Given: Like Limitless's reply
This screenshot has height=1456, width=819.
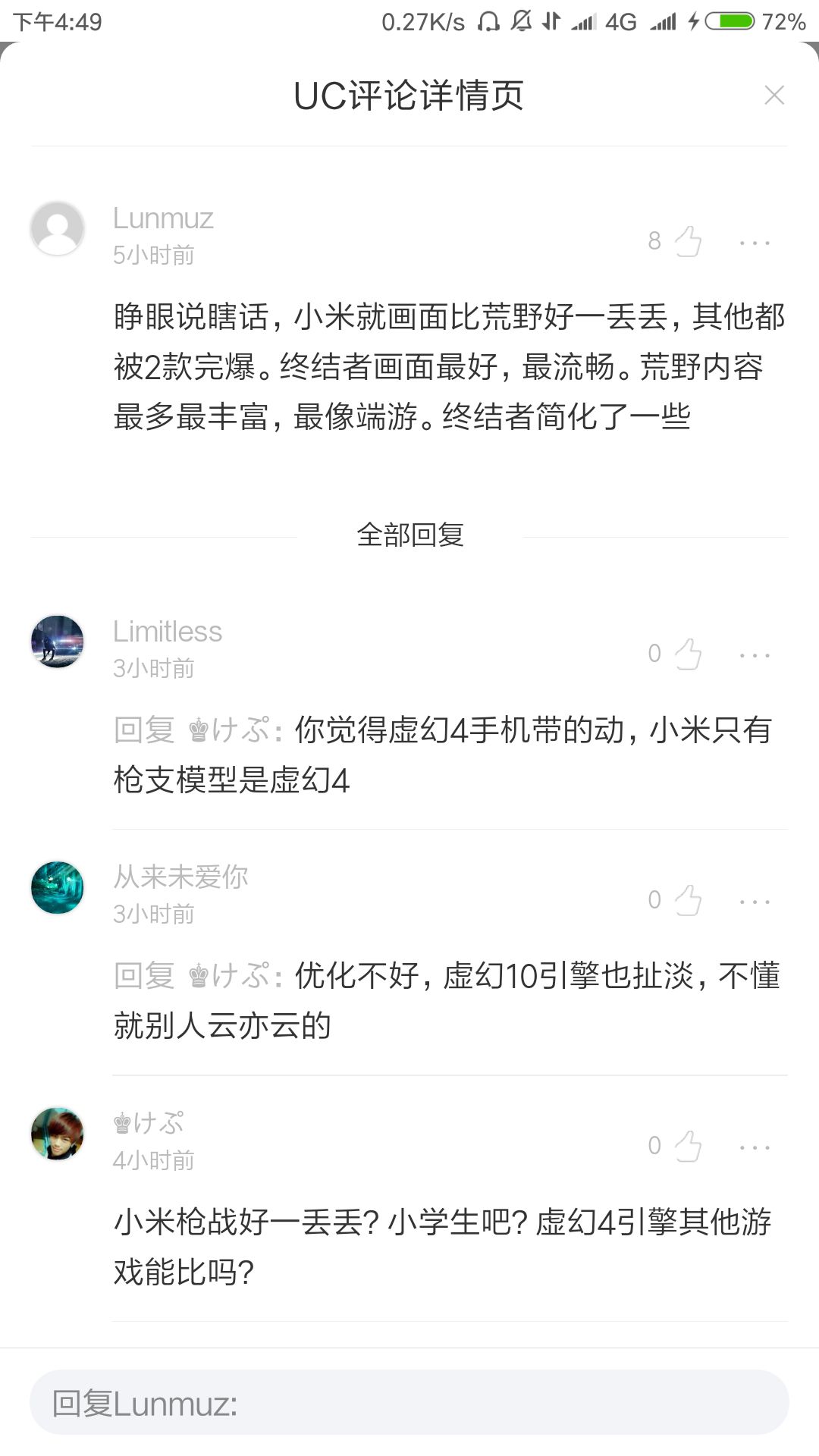Looking at the screenshot, I should 688,654.
